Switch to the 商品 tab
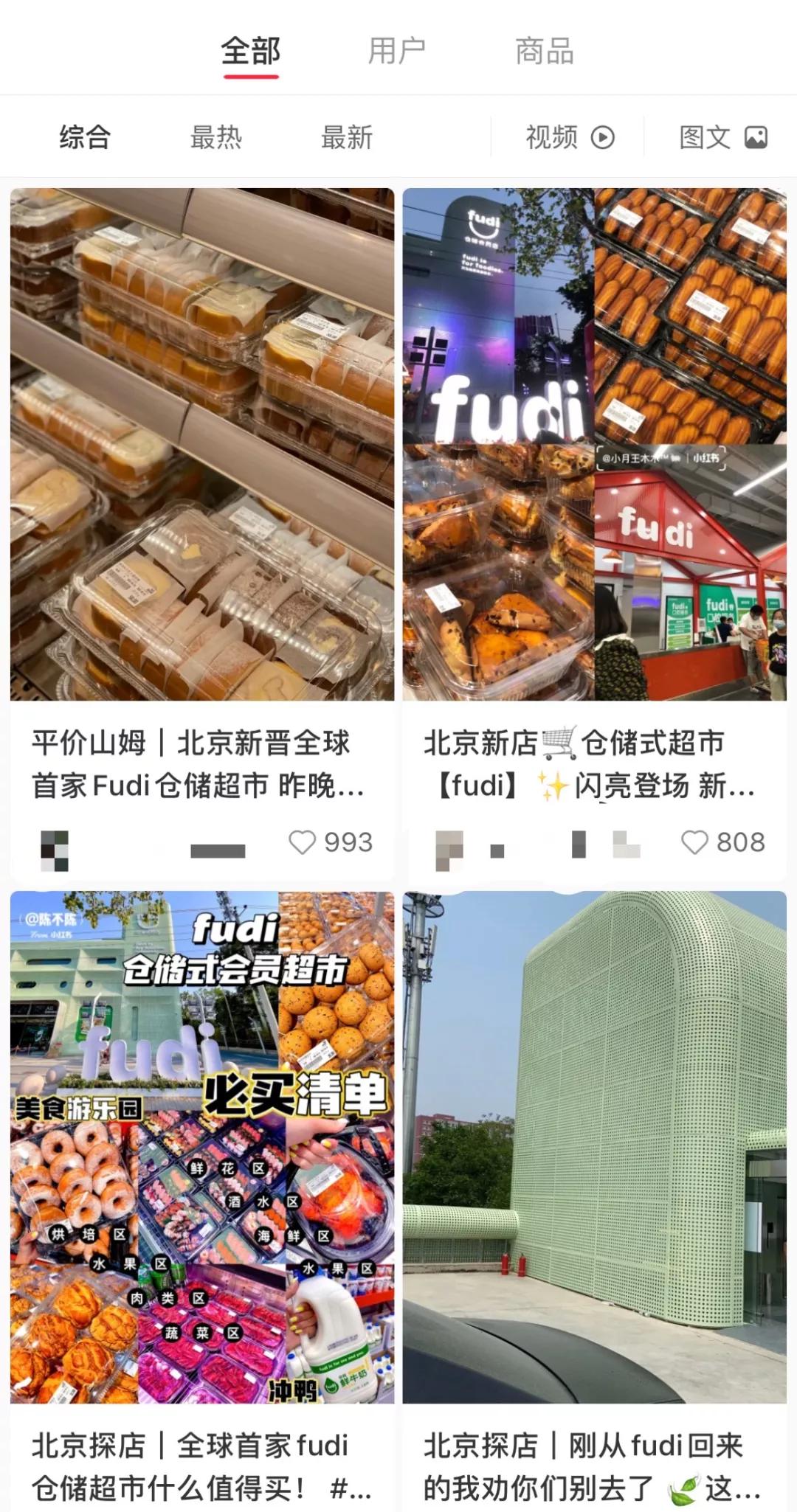This screenshot has height=1512, width=797. point(546,50)
